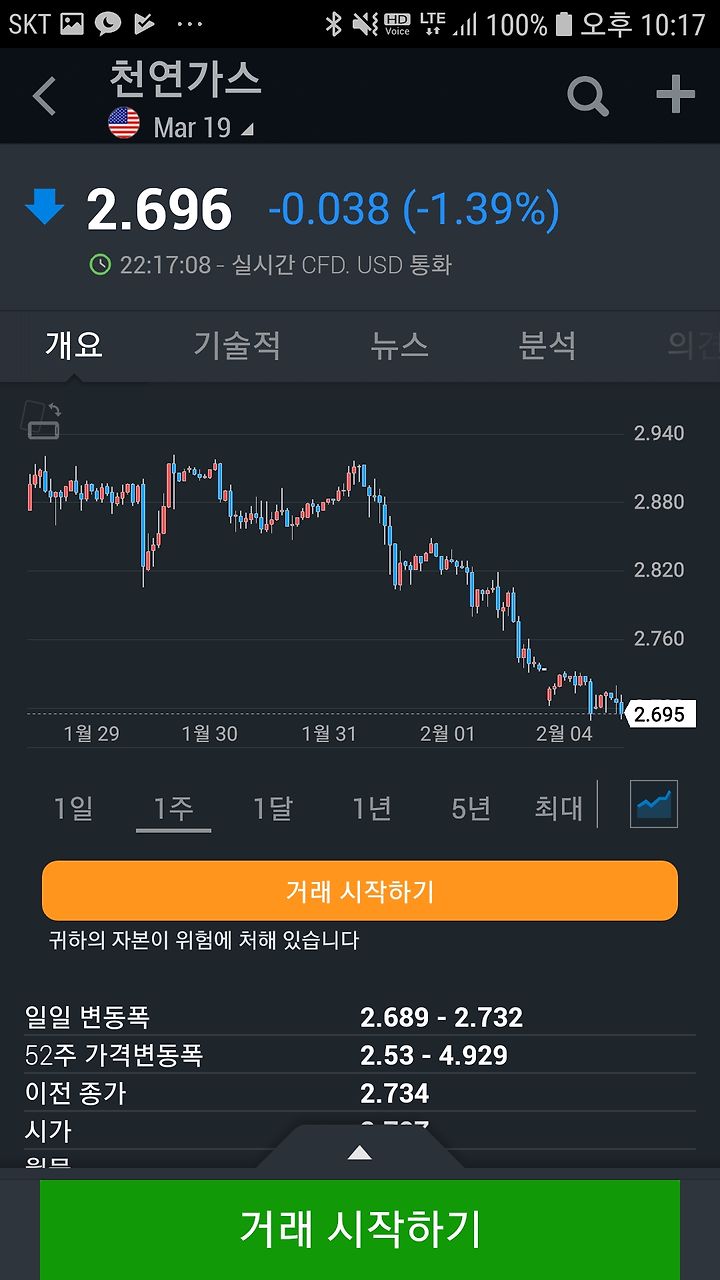Viewport: 720px width, 1280px height.
Task: Select the 최대 chart range
Action: 558,808
